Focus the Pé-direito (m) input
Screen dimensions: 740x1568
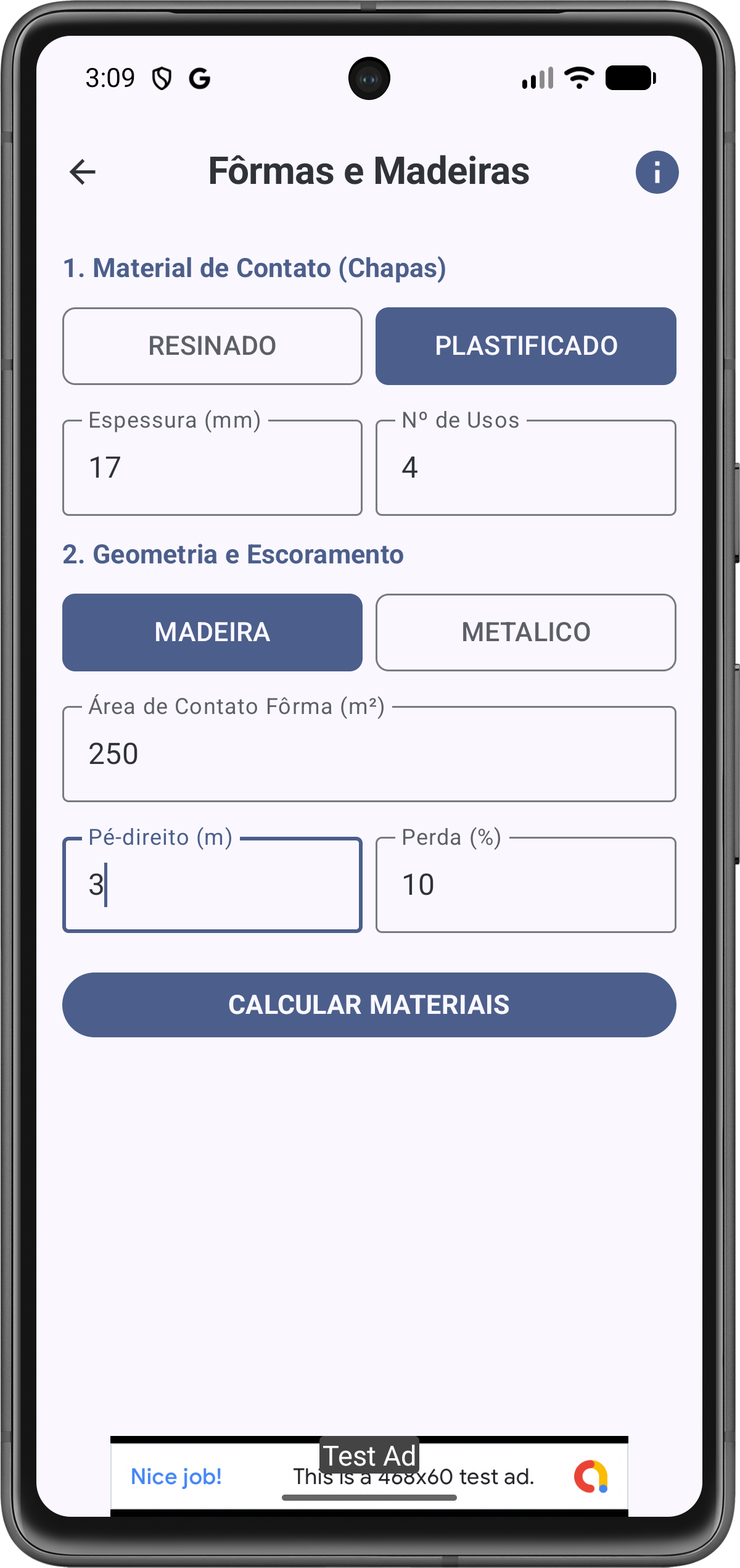[x=212, y=884]
